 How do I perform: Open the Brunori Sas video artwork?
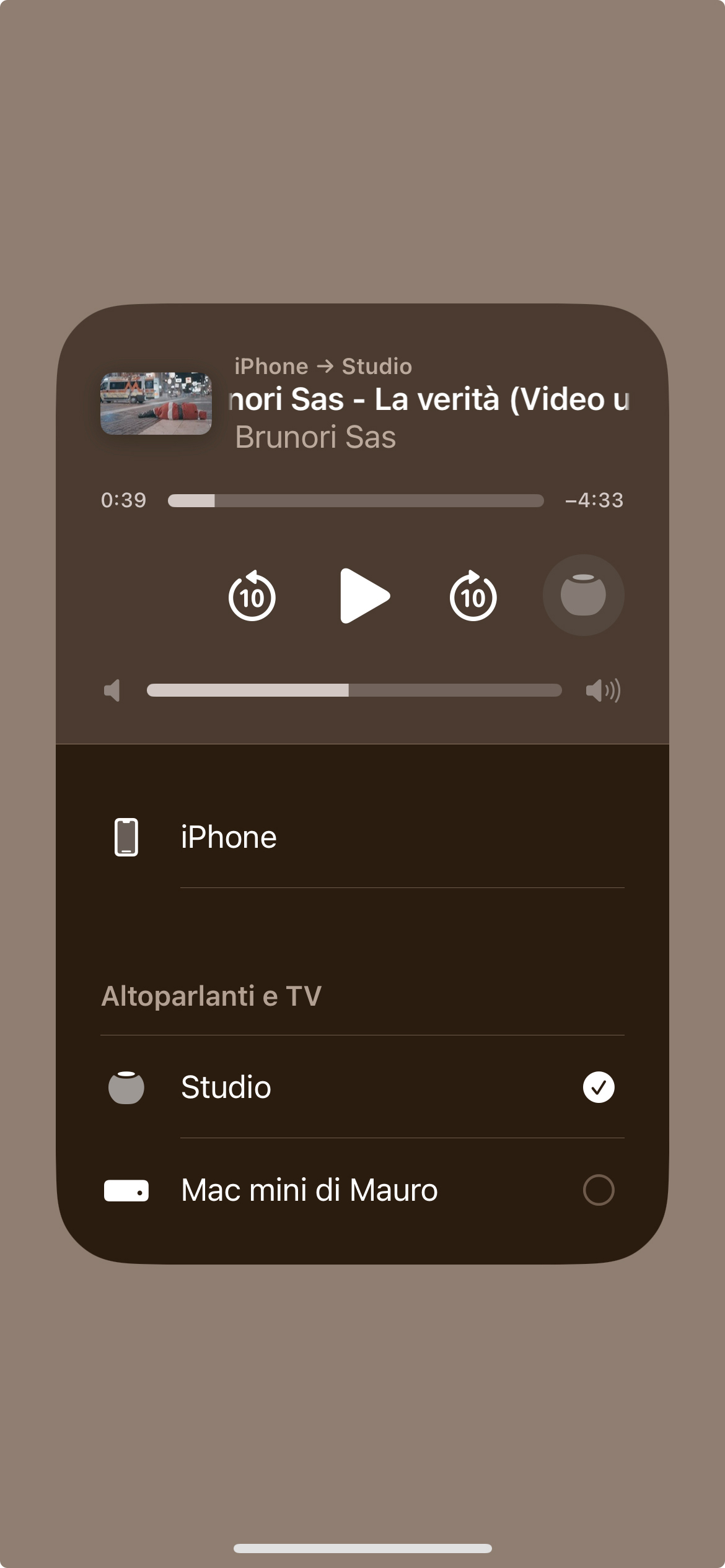pyautogui.click(x=156, y=403)
